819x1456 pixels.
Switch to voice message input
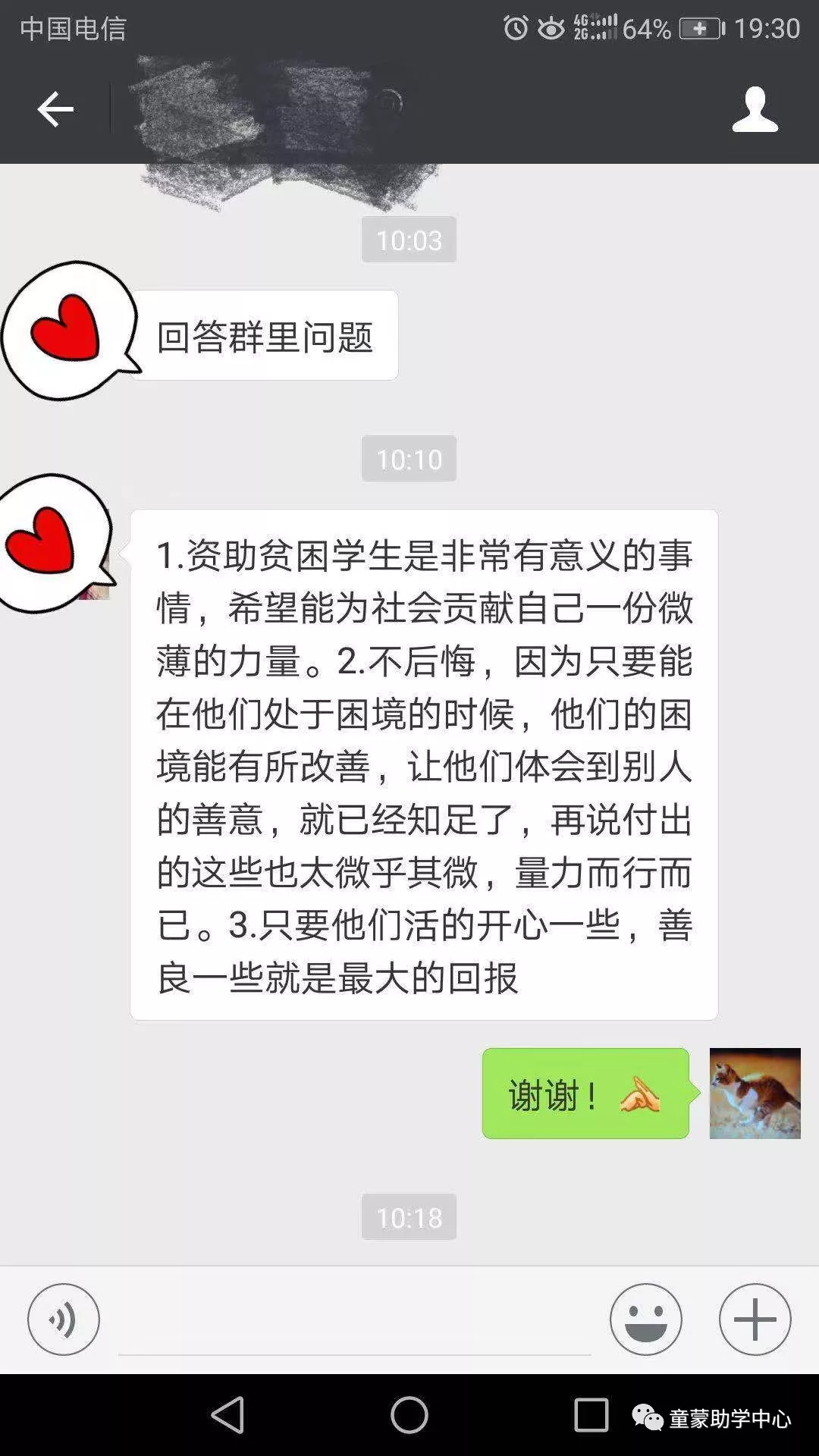point(64,1319)
